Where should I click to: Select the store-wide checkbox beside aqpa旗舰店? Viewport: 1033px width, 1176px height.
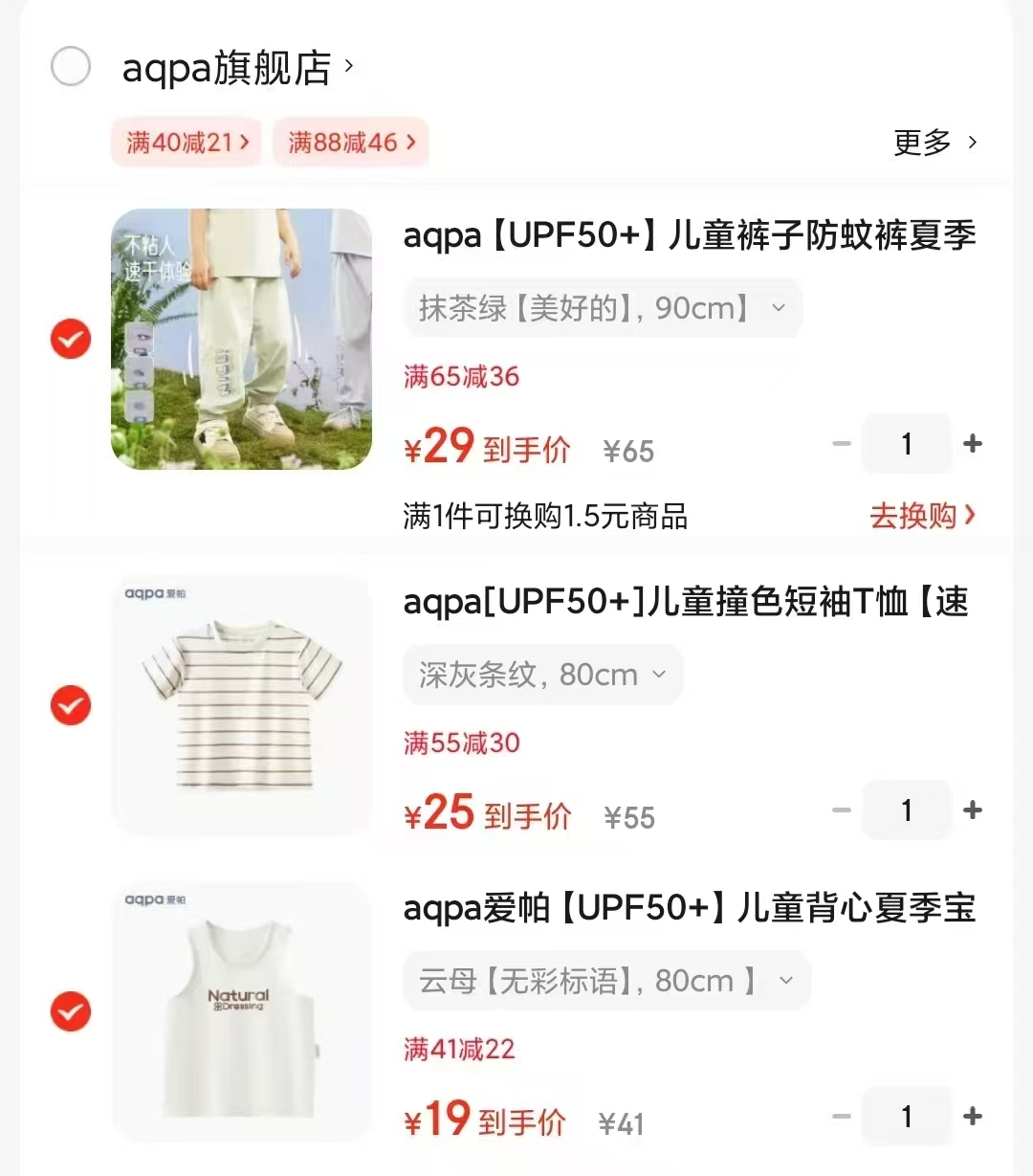71,67
